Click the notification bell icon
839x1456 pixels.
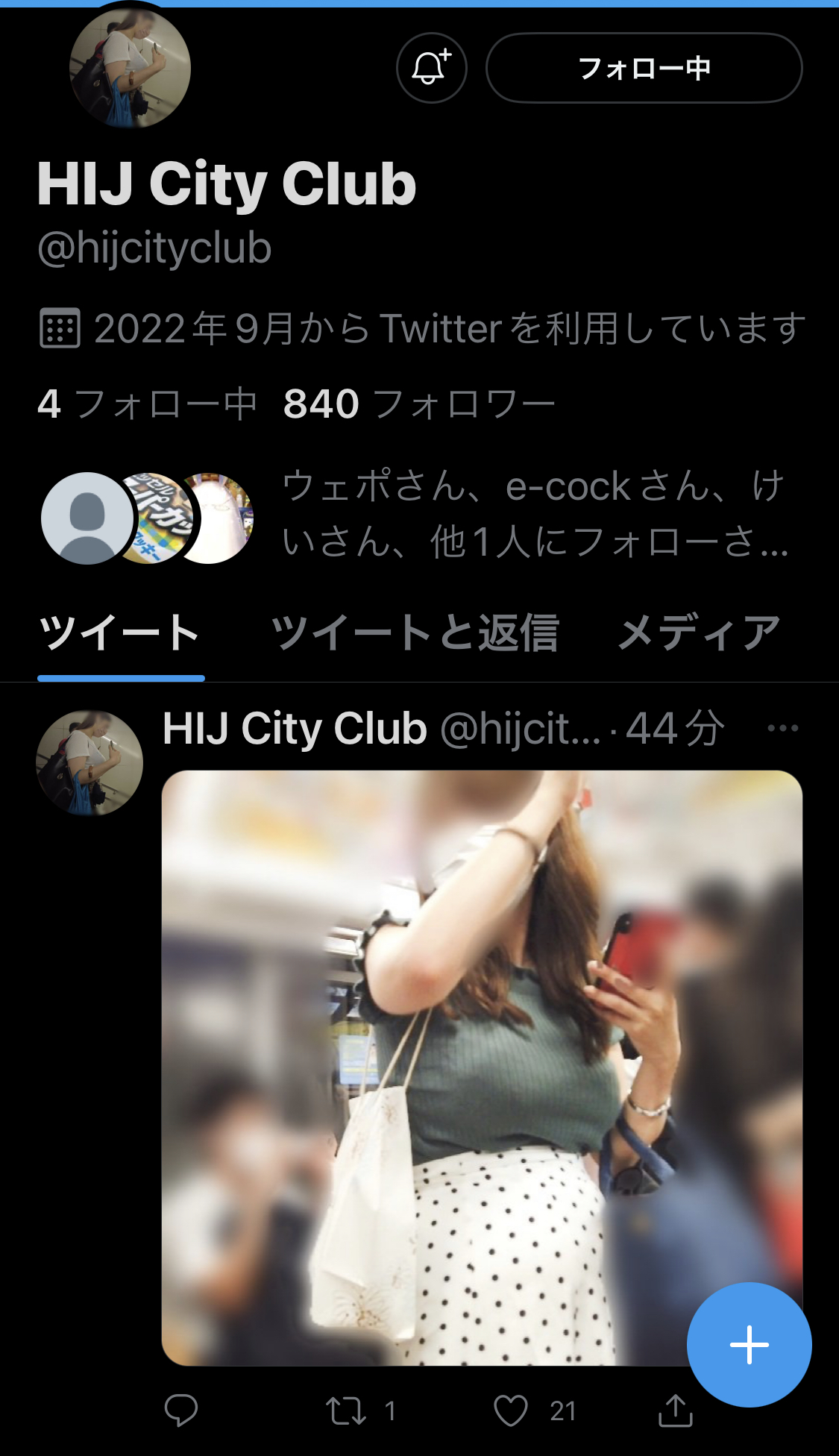click(x=430, y=68)
